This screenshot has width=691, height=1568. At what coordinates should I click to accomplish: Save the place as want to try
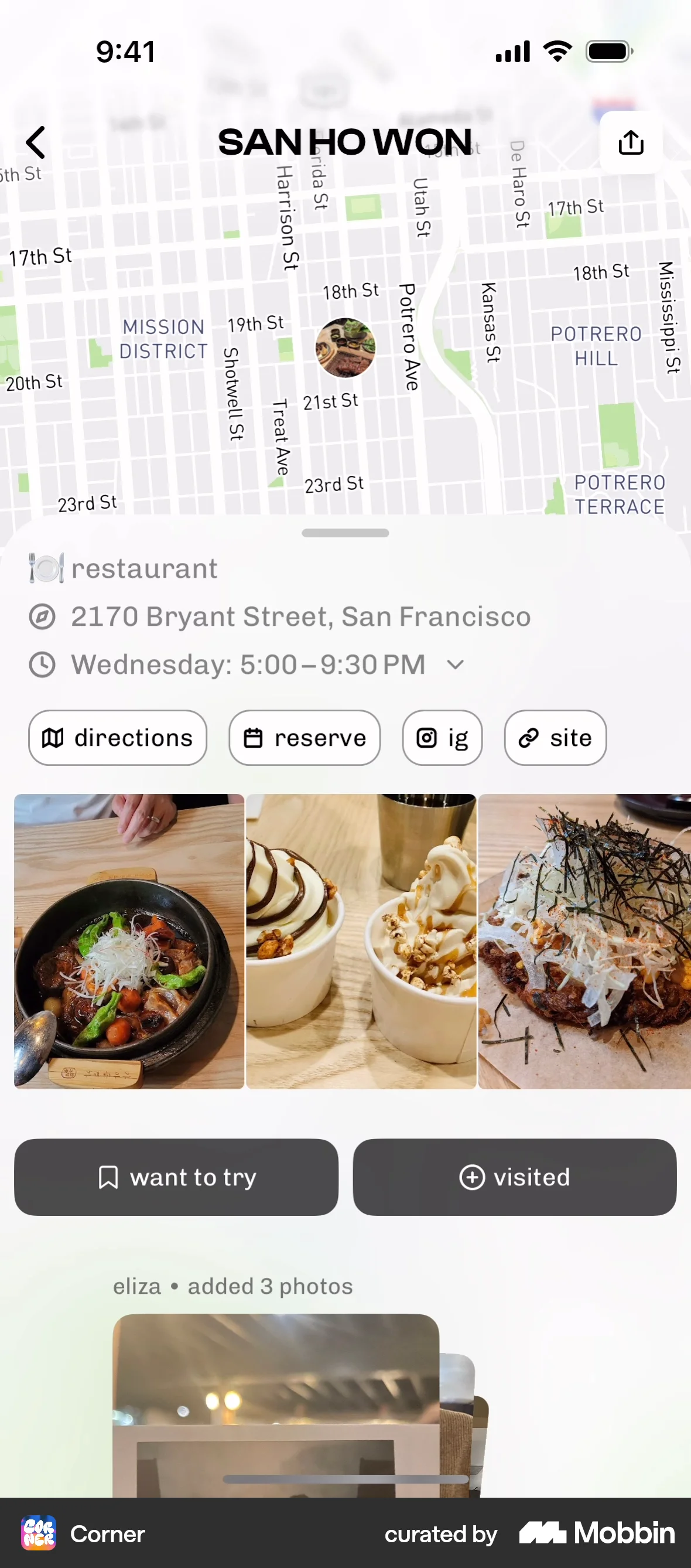(x=176, y=1177)
